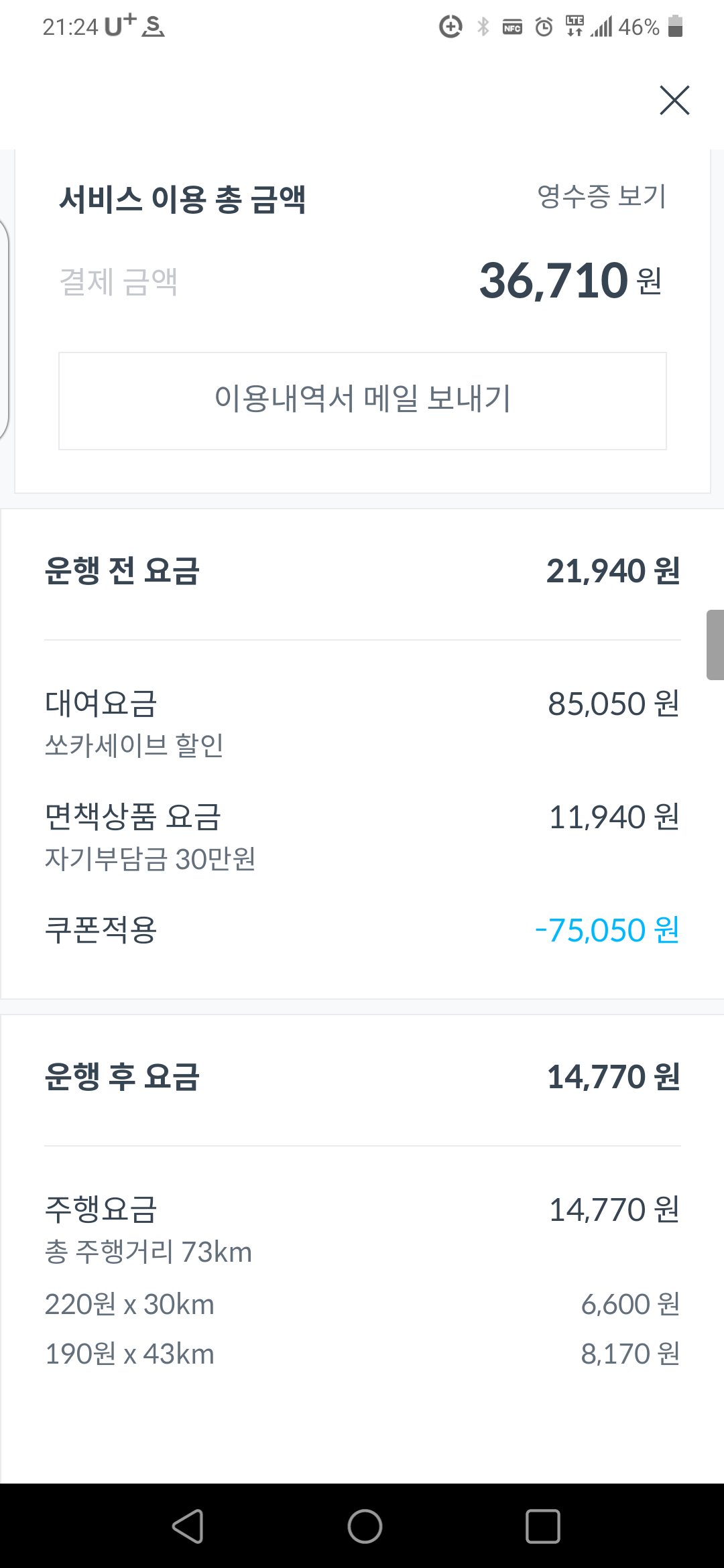Viewport: 724px width, 1568px height.
Task: Tap the alarm clock status bar icon
Action: coord(543,27)
